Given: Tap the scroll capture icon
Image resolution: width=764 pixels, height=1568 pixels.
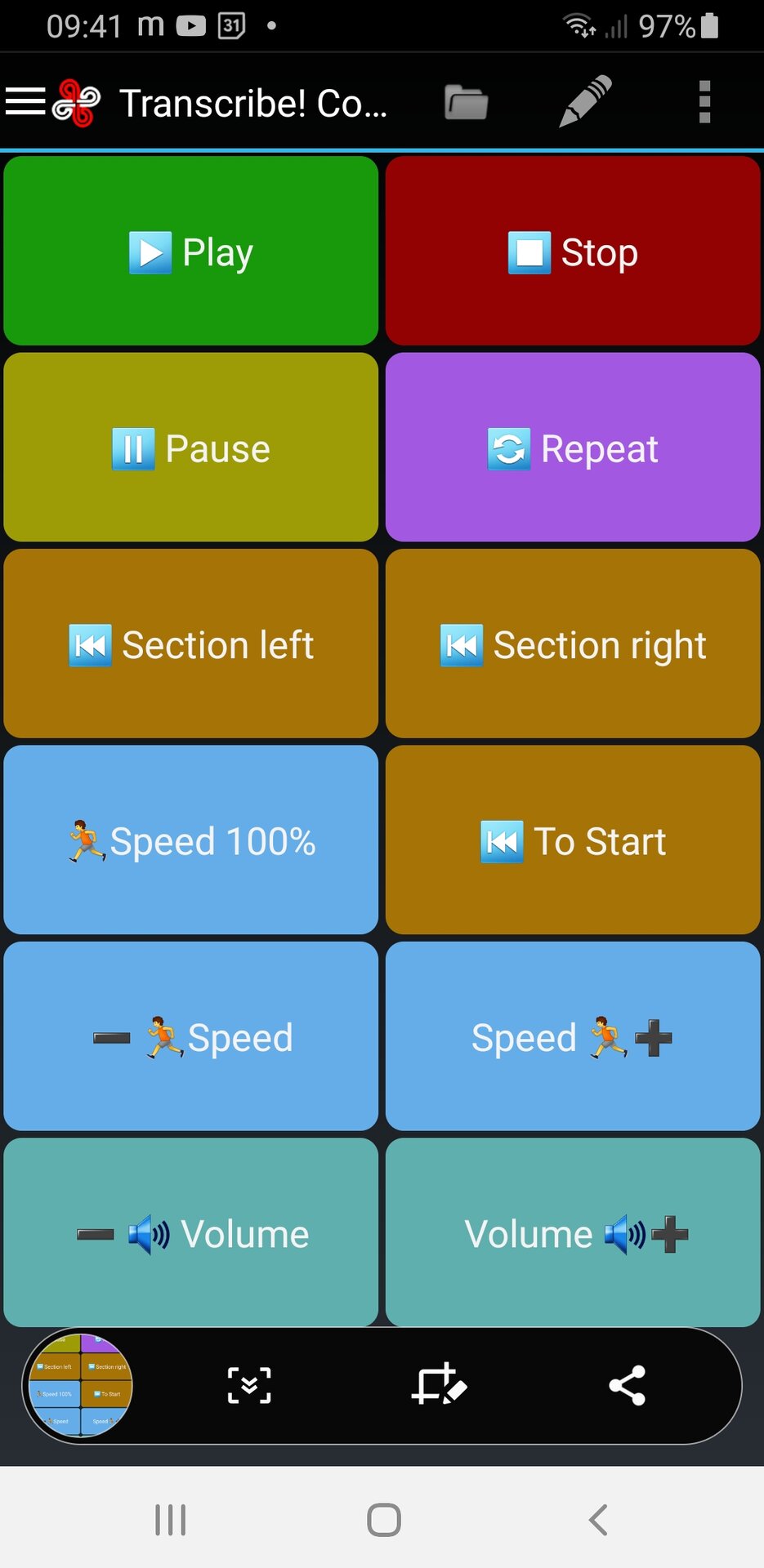Looking at the screenshot, I should tap(249, 1385).
